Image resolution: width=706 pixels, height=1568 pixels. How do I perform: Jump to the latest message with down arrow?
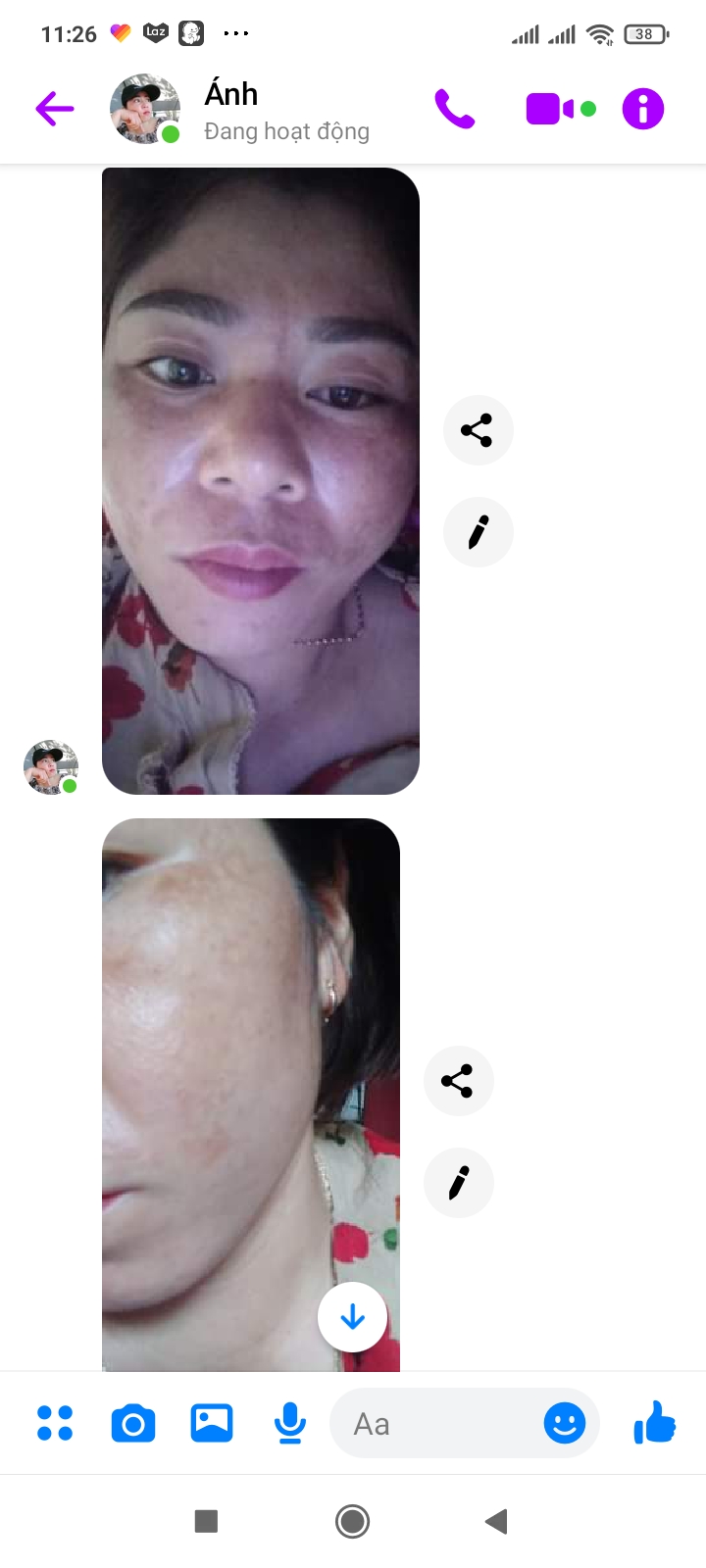point(352,1317)
